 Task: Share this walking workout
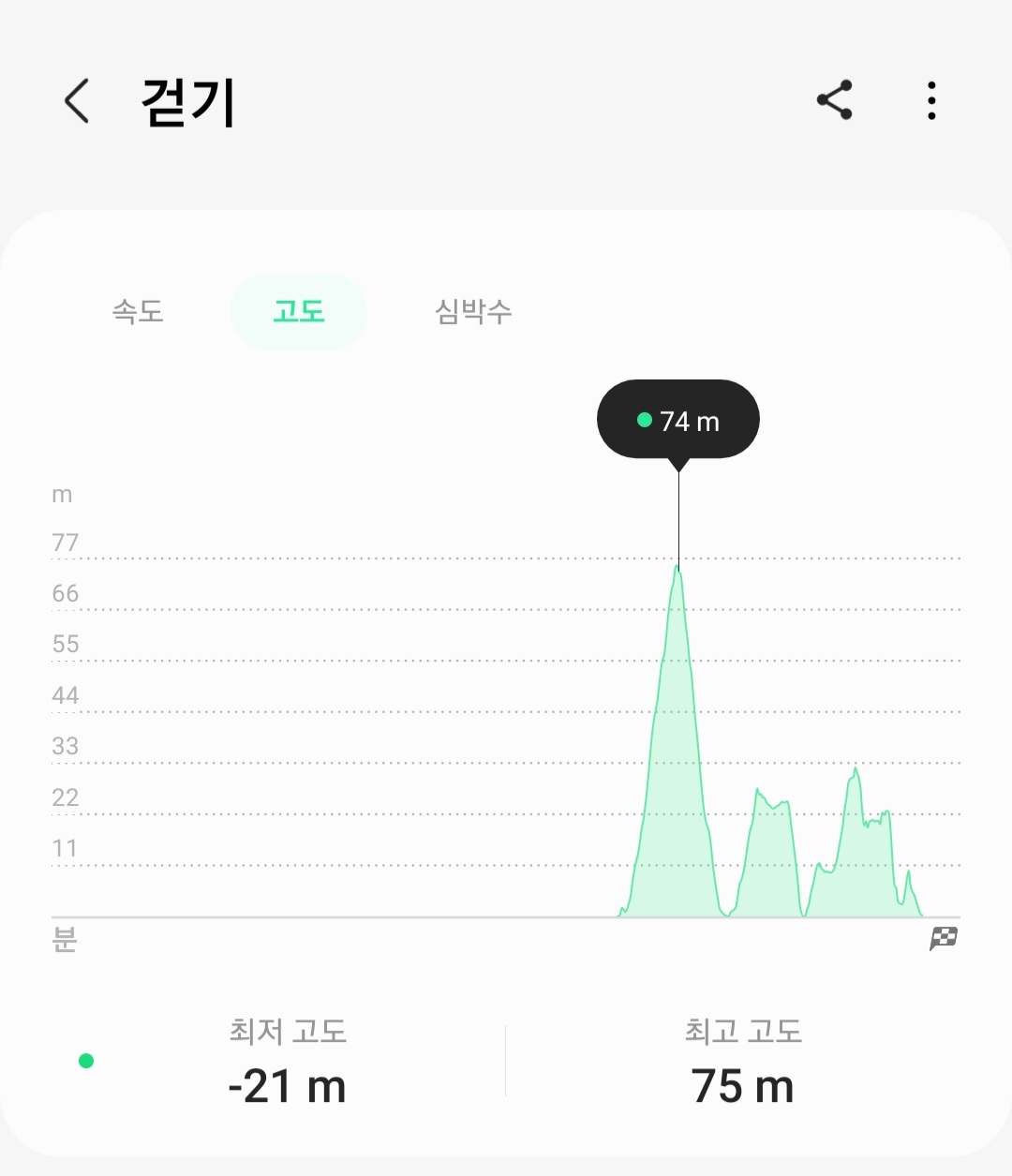pyautogui.click(x=834, y=100)
